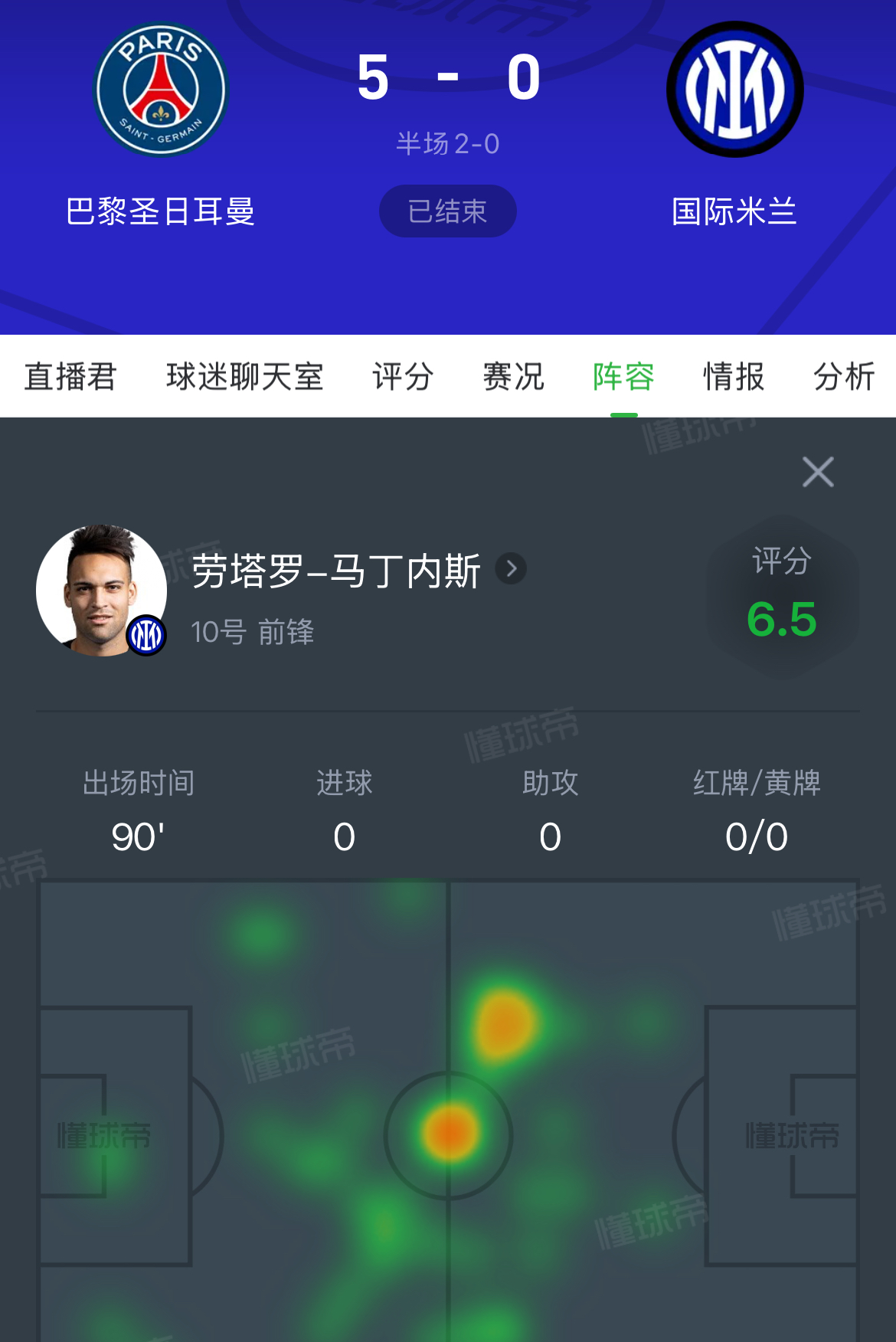Open the 分析 tab
This screenshot has width=896, height=1342.
(x=844, y=377)
